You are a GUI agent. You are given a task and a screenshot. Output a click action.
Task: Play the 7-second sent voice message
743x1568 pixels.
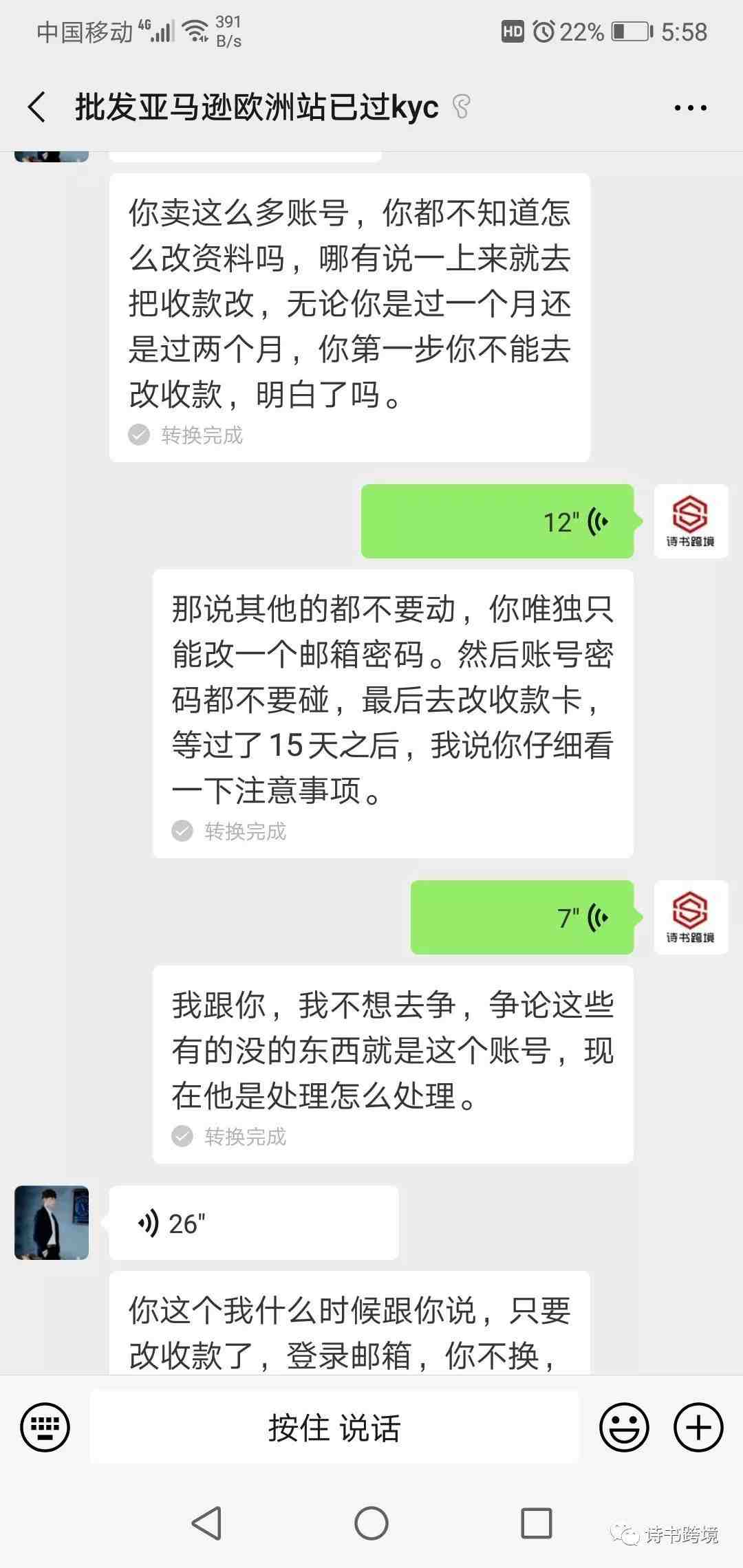point(522,917)
